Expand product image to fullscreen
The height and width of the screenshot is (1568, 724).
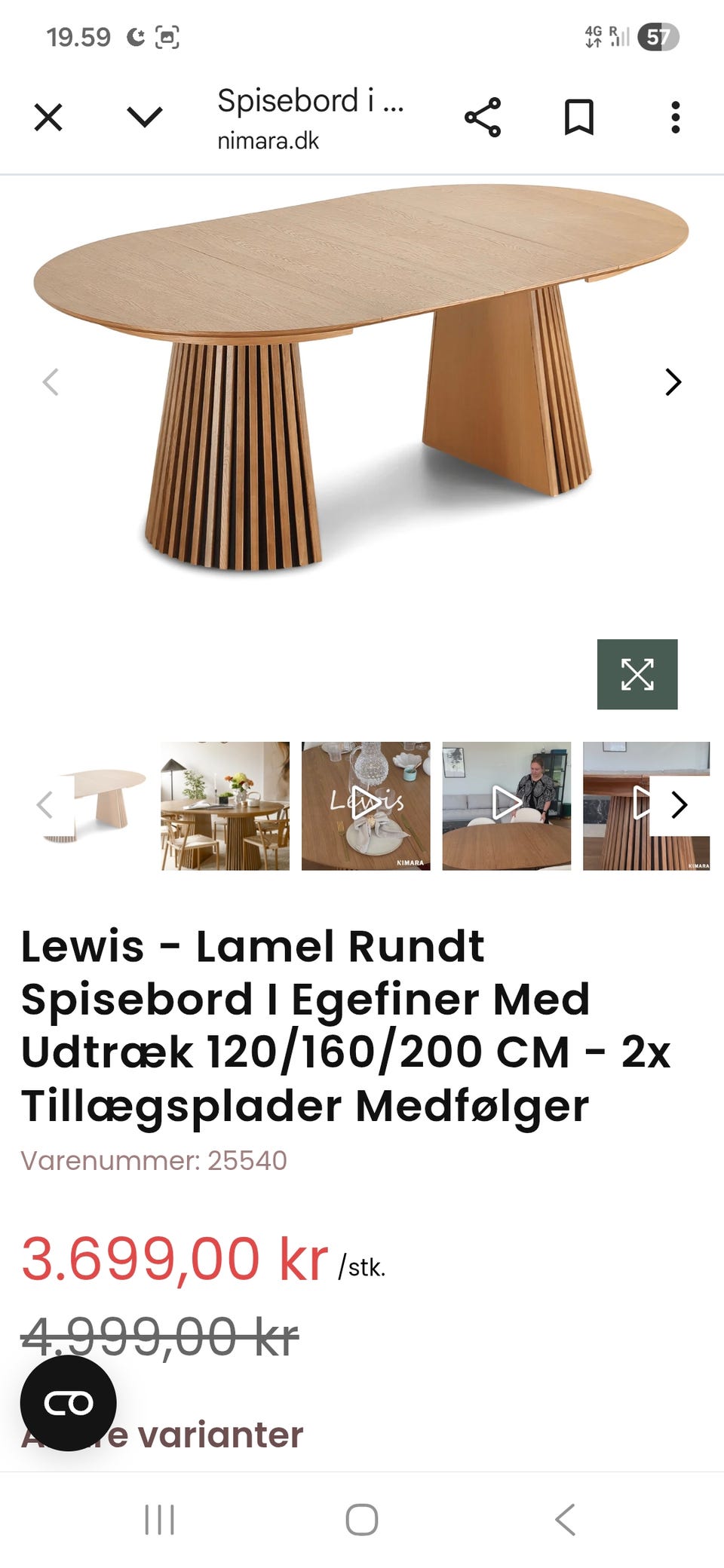coord(637,675)
